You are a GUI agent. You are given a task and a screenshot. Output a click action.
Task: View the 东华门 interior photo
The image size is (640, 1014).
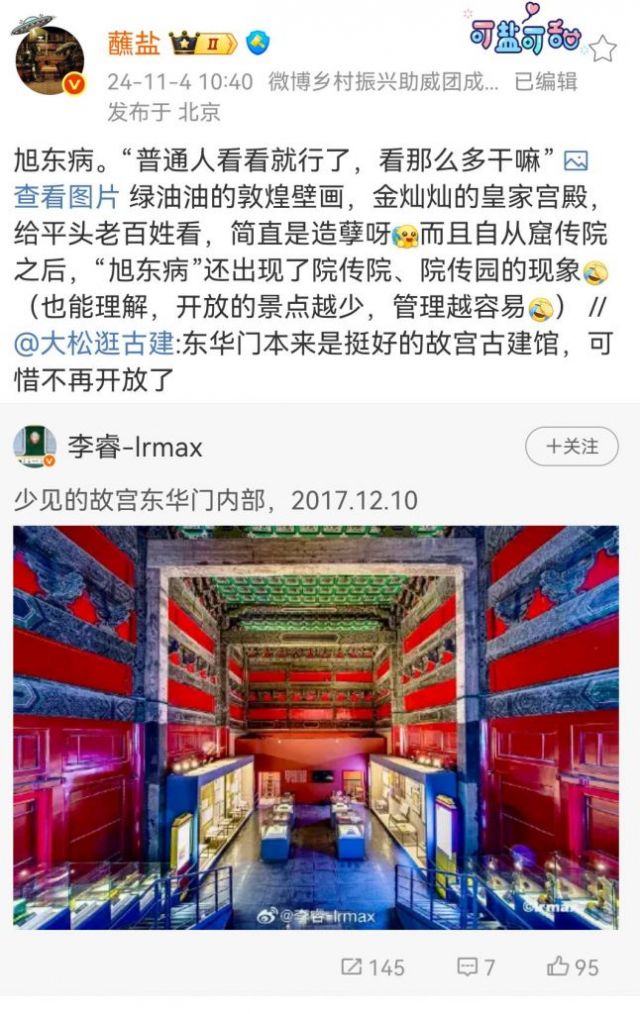tap(316, 727)
